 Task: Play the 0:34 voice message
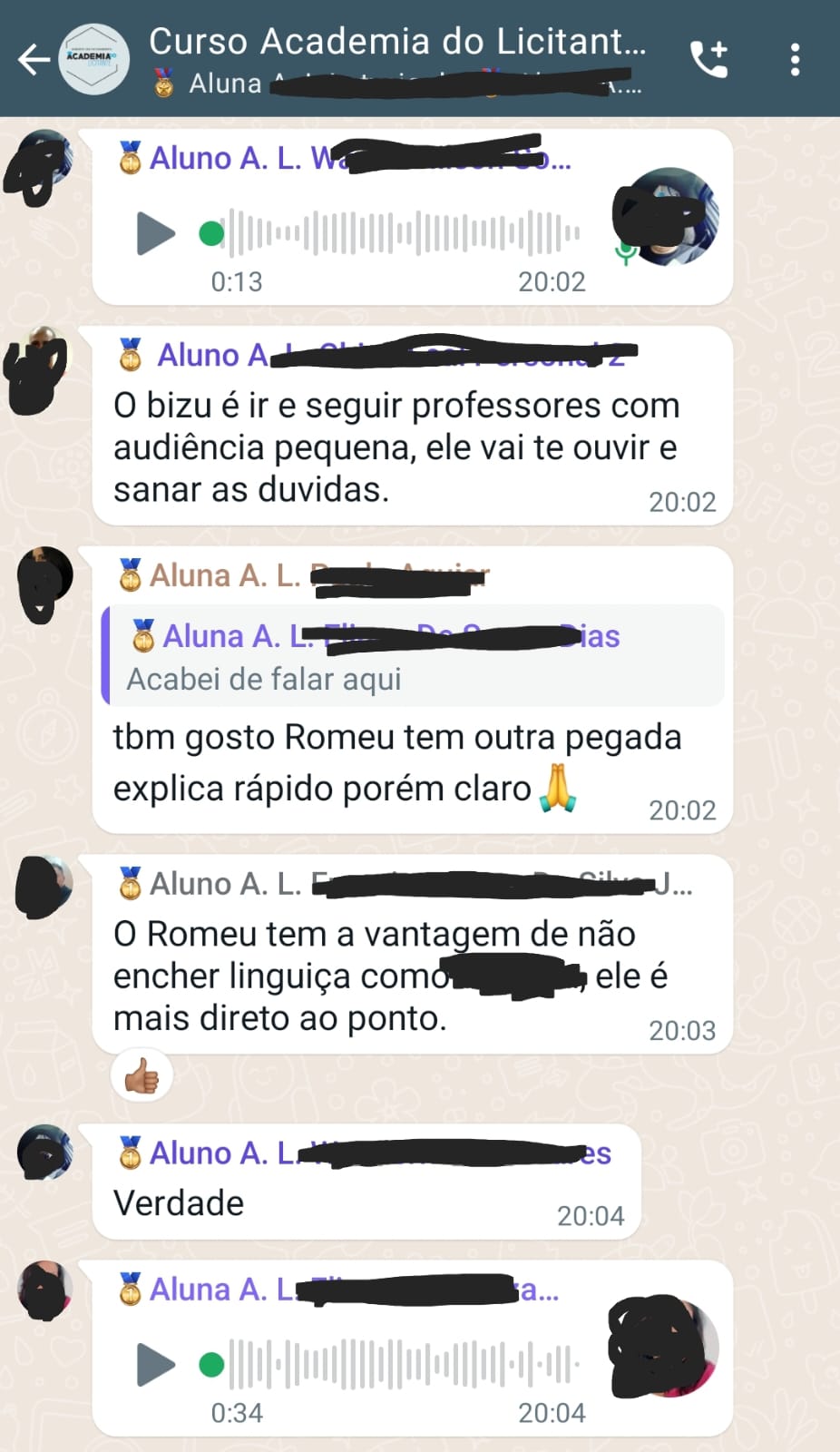tap(155, 1364)
